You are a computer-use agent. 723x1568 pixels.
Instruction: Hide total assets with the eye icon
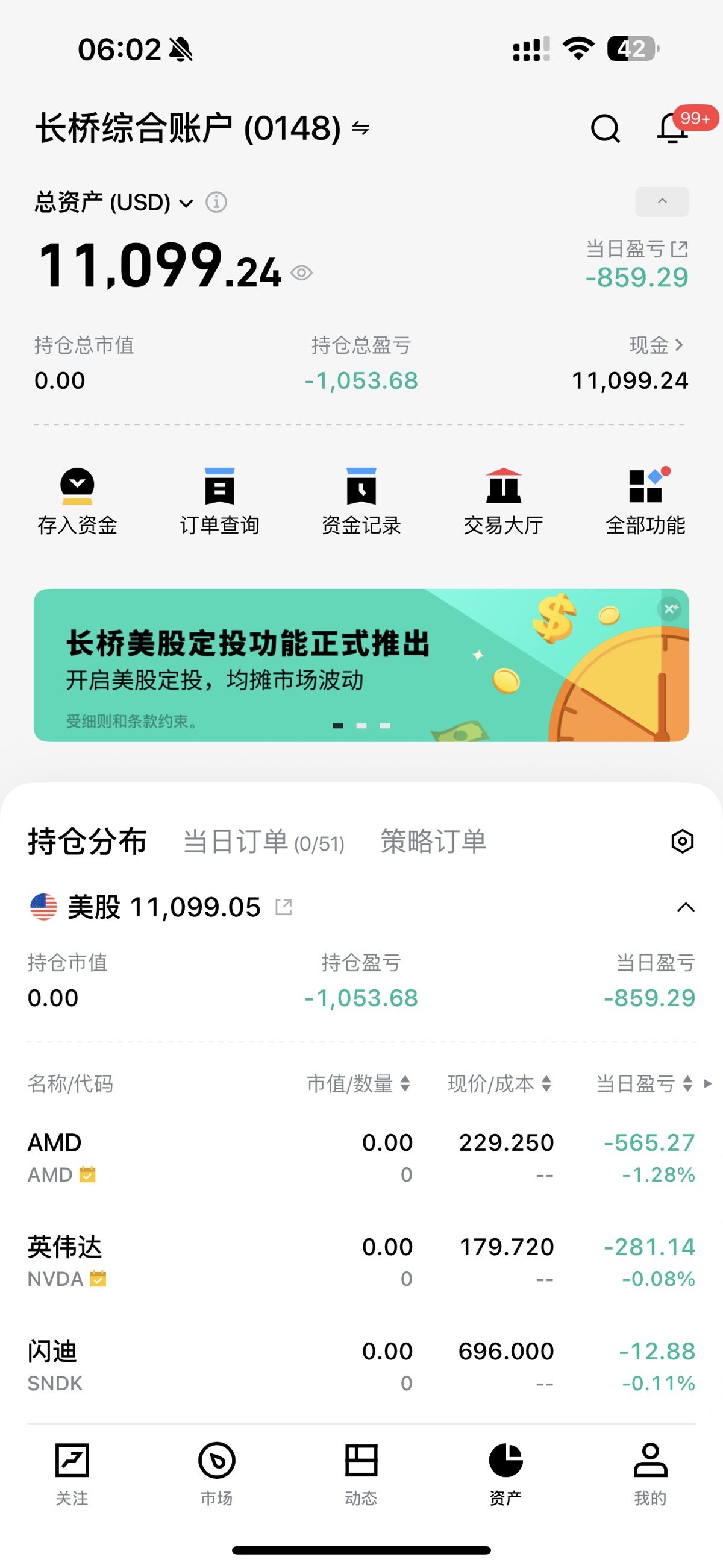tap(301, 272)
